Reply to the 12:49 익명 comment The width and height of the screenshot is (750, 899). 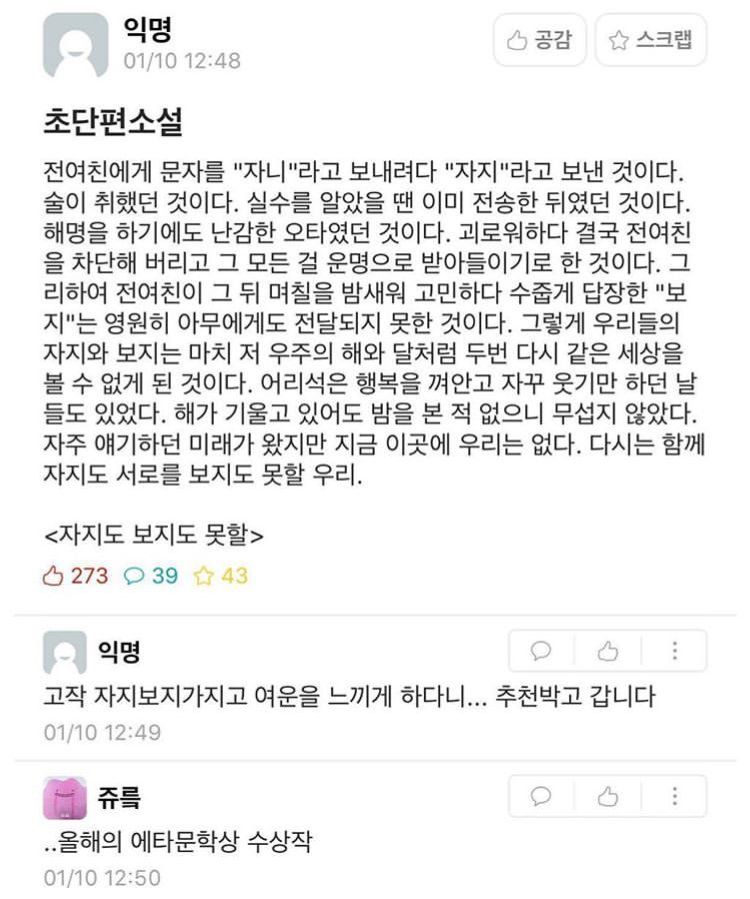tap(542, 651)
